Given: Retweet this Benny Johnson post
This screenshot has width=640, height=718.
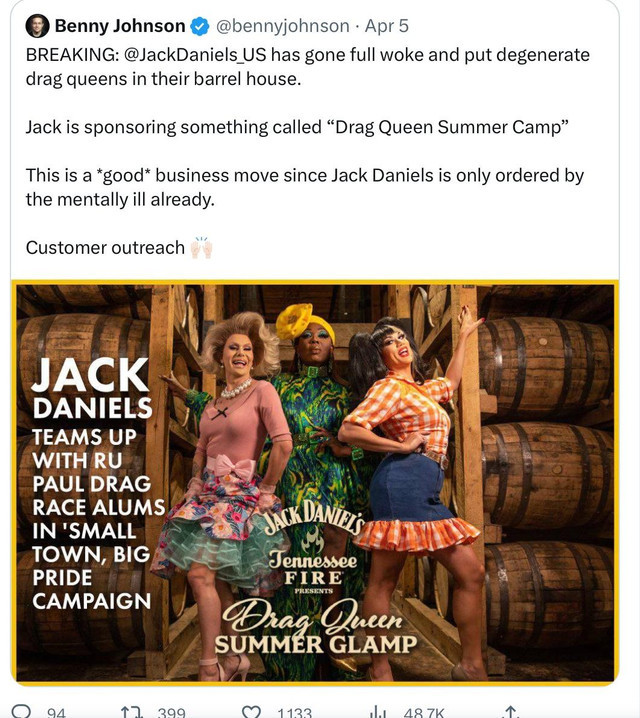Looking at the screenshot, I should coord(131,712).
